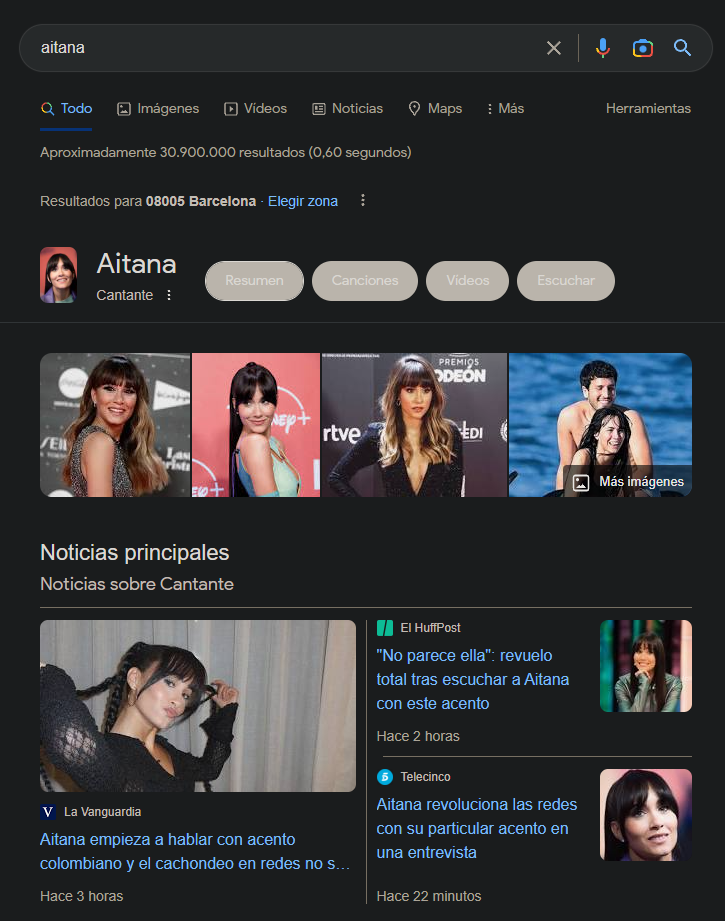Screen dimensions: 725x921
Task: Open options next to Cantante label
Action: click(169, 295)
